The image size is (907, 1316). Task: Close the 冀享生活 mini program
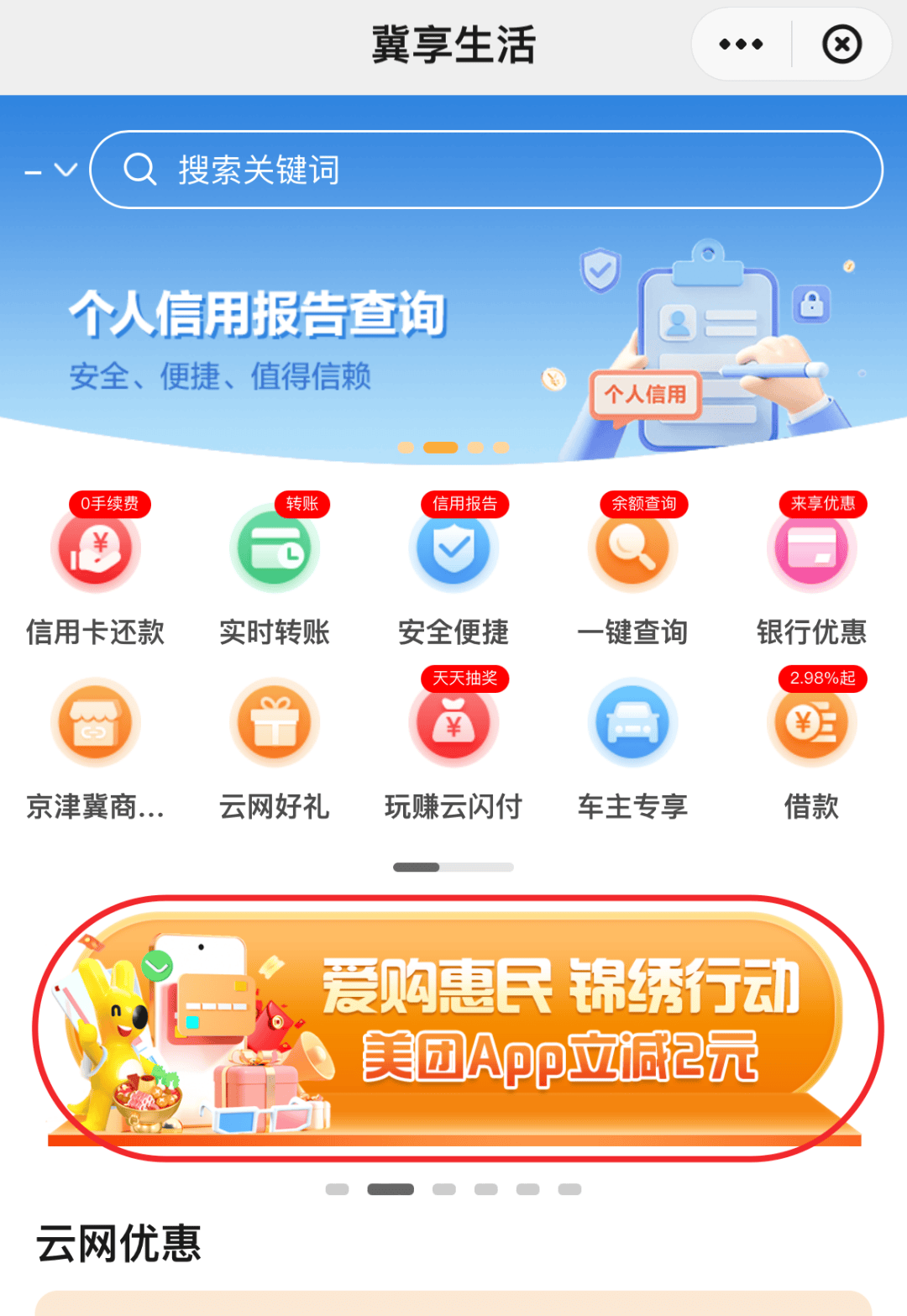[841, 45]
